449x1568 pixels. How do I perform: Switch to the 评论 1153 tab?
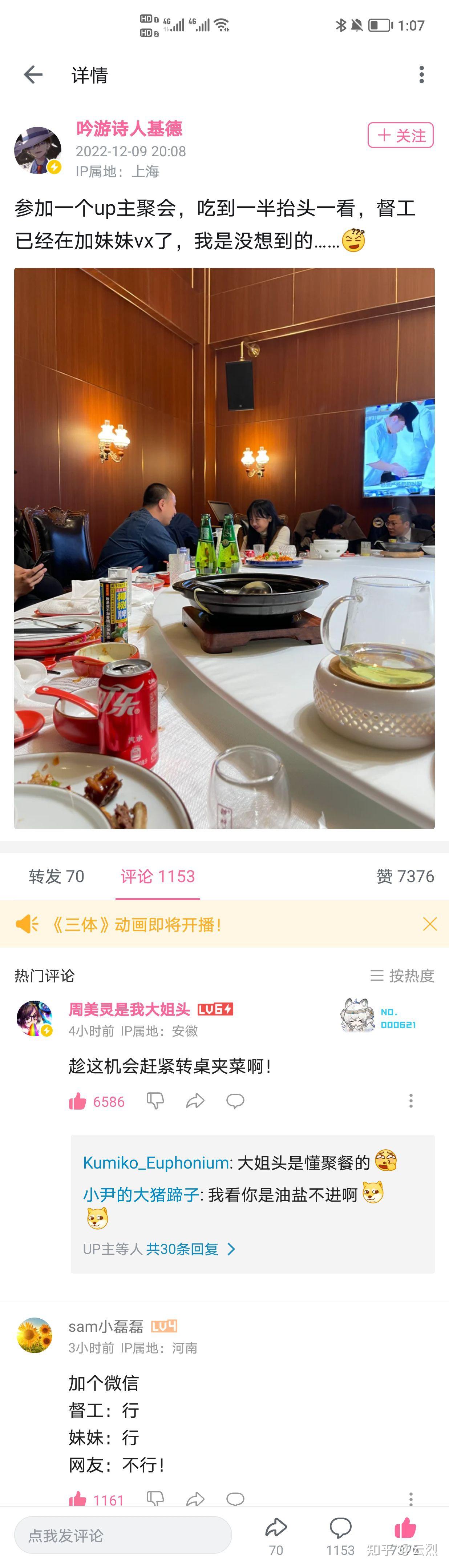(158, 876)
